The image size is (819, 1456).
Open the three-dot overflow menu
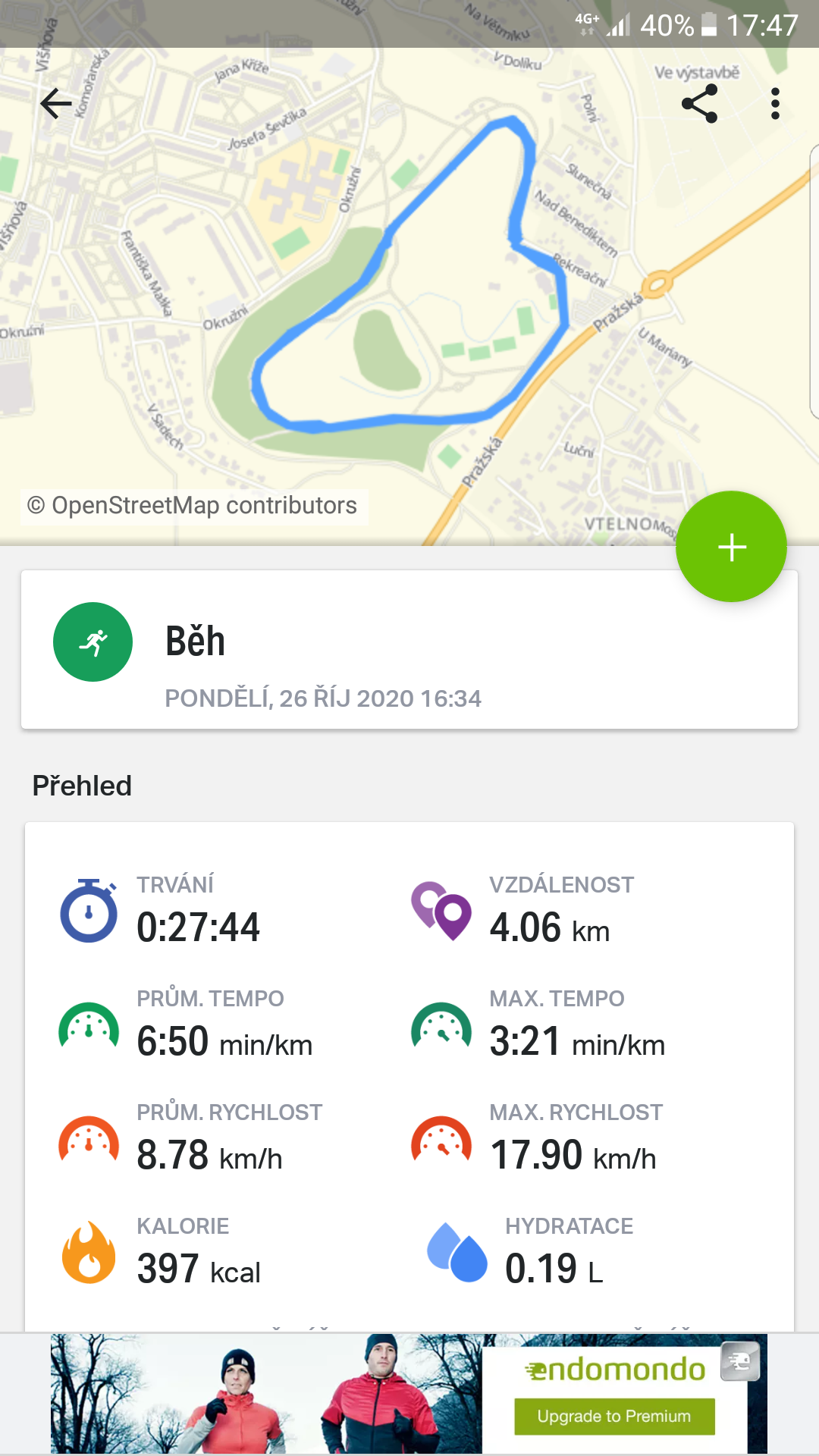[x=775, y=104]
